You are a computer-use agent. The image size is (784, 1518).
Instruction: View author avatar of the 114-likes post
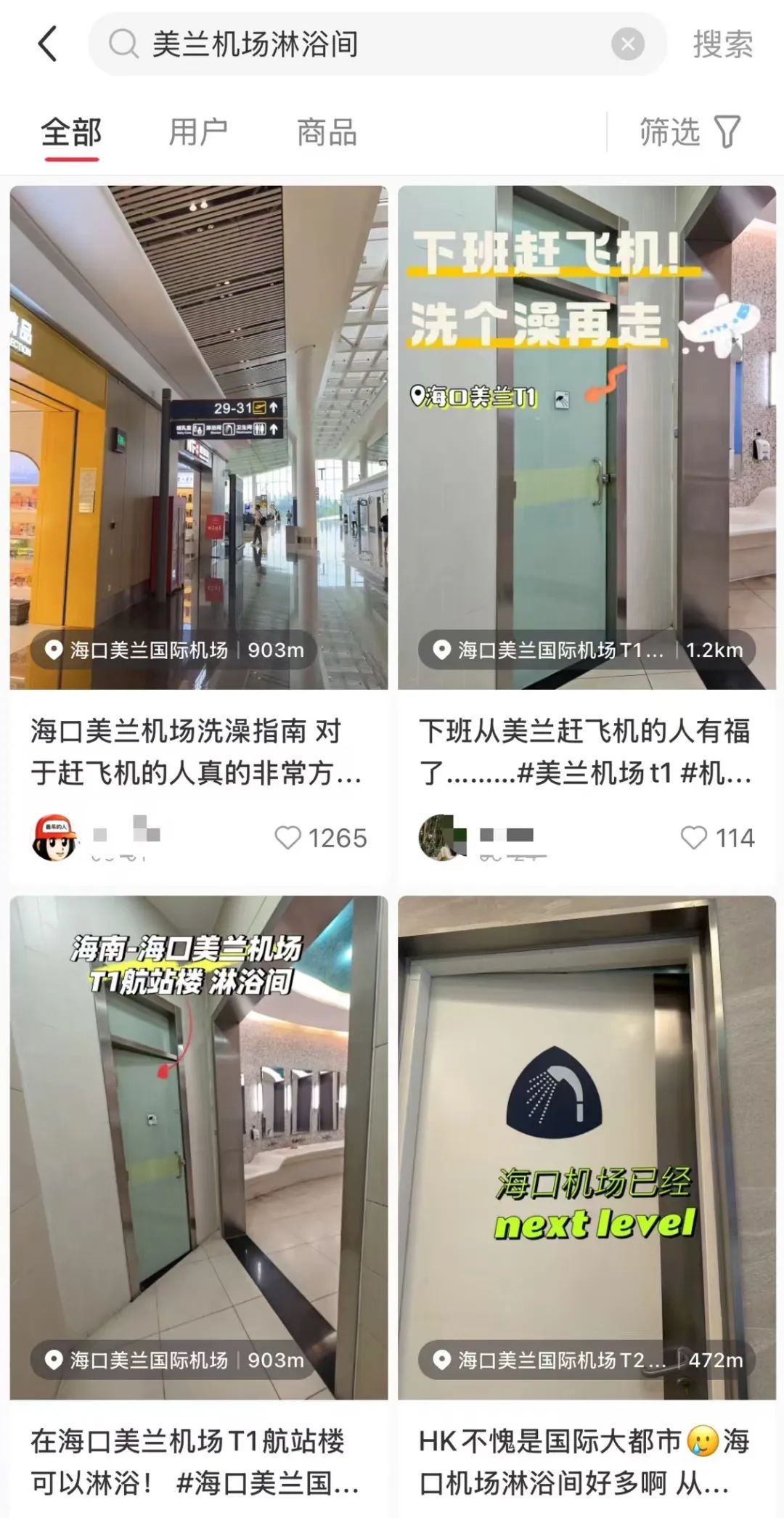[442, 837]
